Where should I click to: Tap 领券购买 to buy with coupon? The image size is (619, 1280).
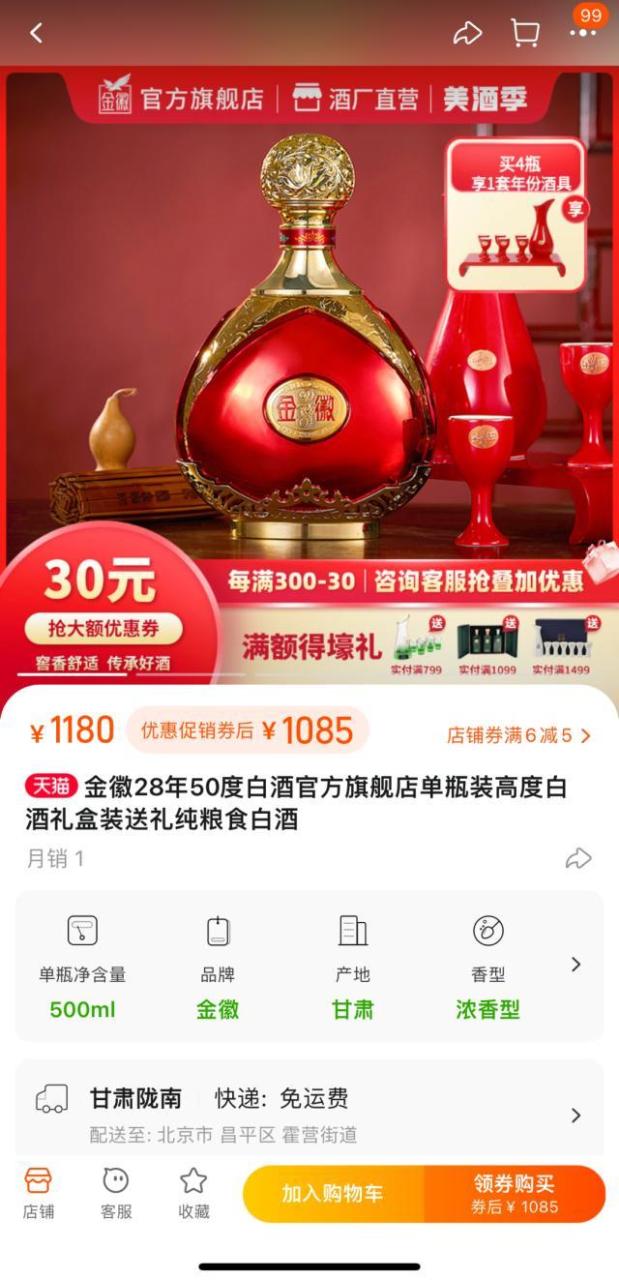click(515, 1194)
